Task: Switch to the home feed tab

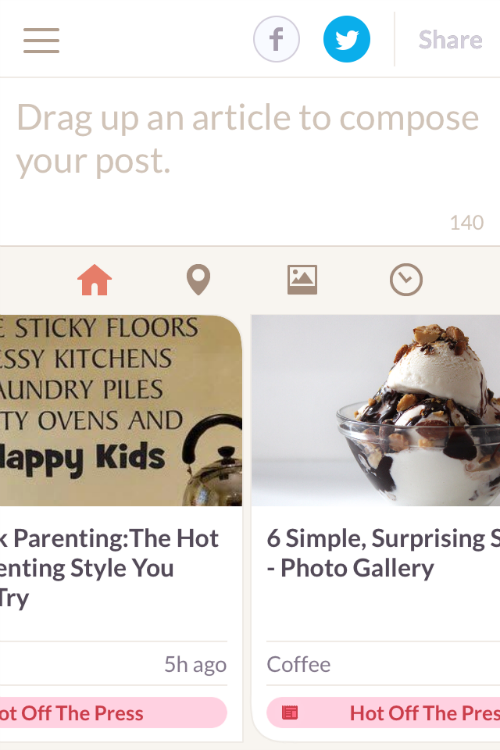Action: [94, 280]
